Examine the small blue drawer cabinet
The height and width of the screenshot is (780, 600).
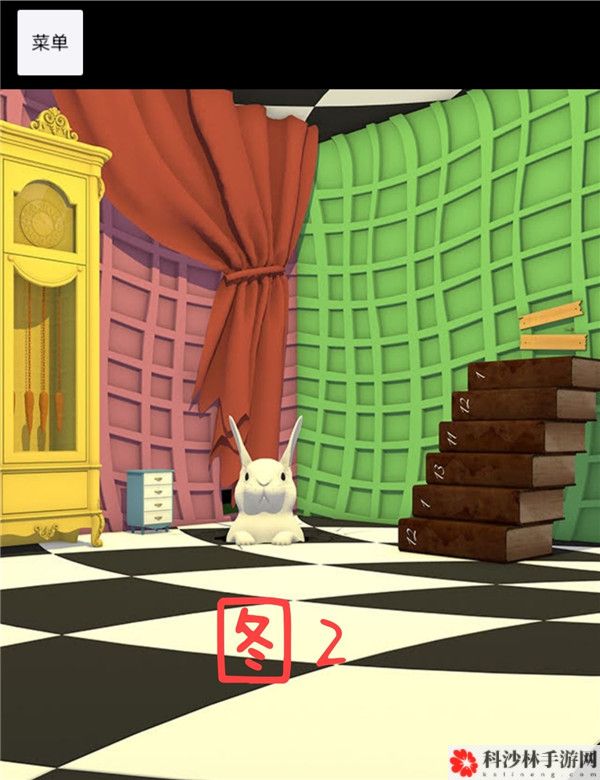click(x=150, y=498)
